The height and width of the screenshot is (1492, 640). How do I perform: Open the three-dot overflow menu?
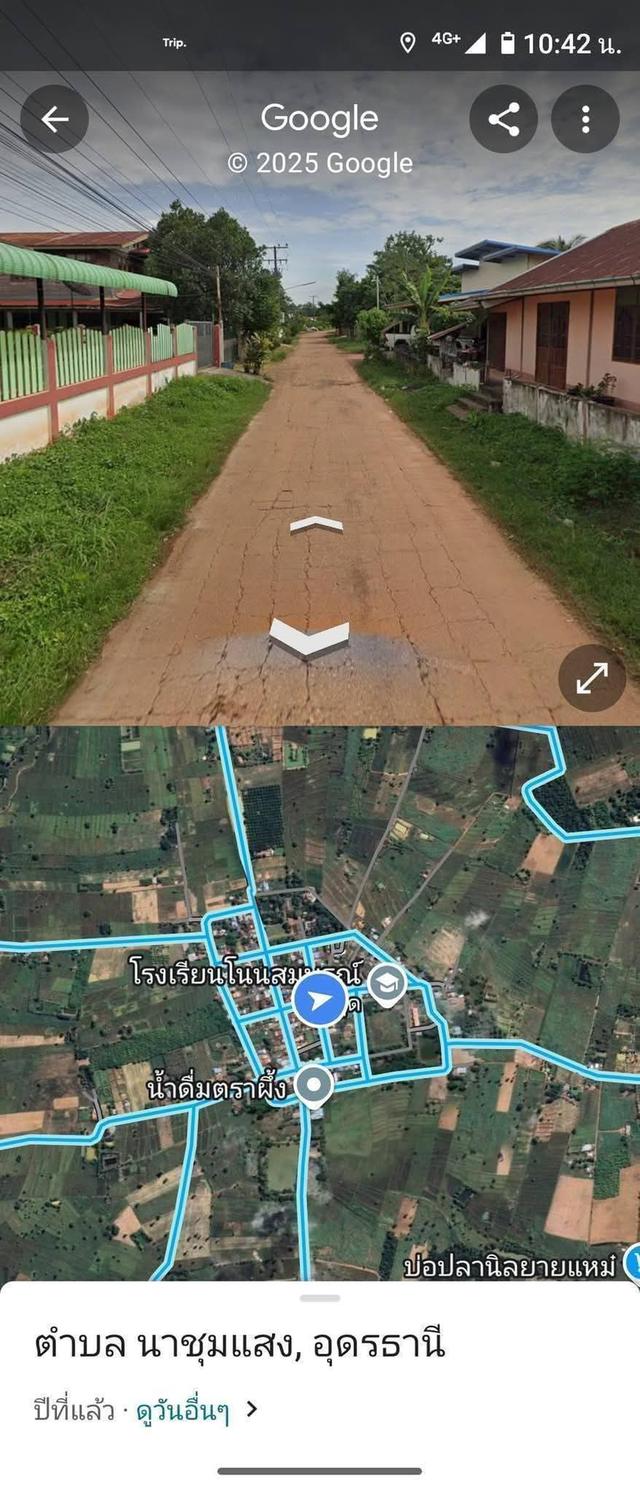click(585, 119)
